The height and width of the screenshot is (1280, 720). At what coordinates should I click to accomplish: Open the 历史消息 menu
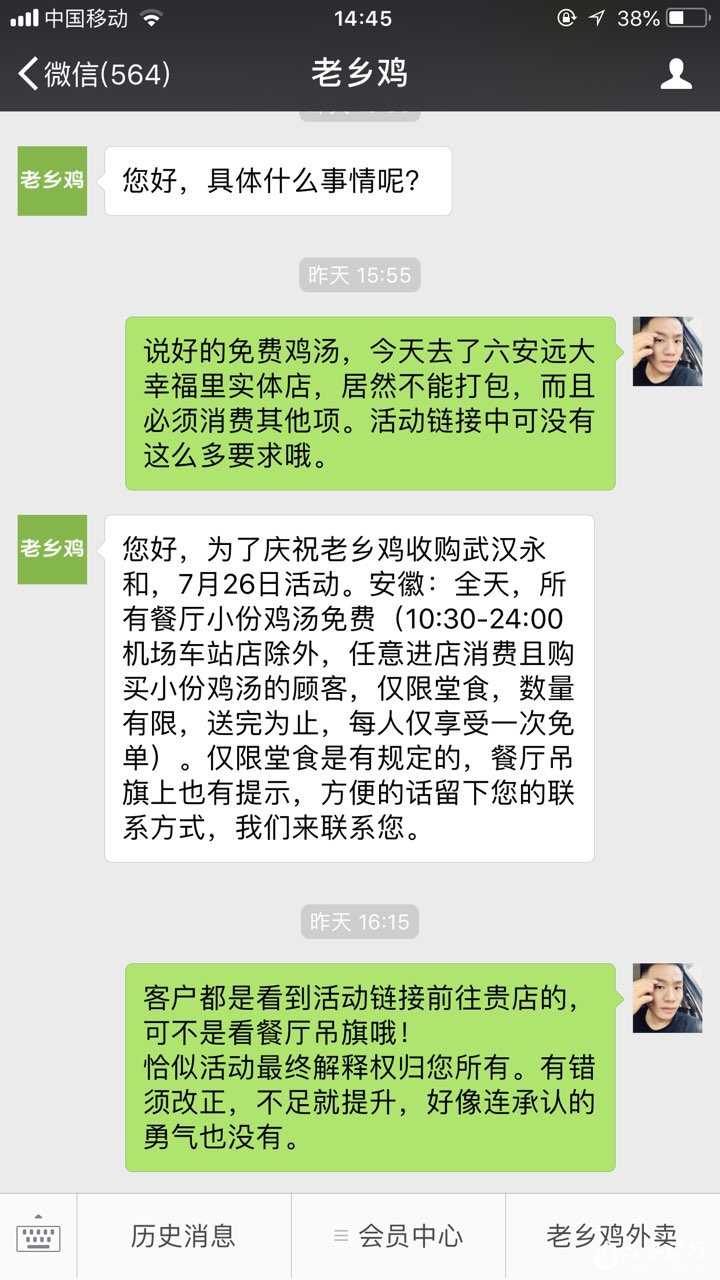[183, 1237]
